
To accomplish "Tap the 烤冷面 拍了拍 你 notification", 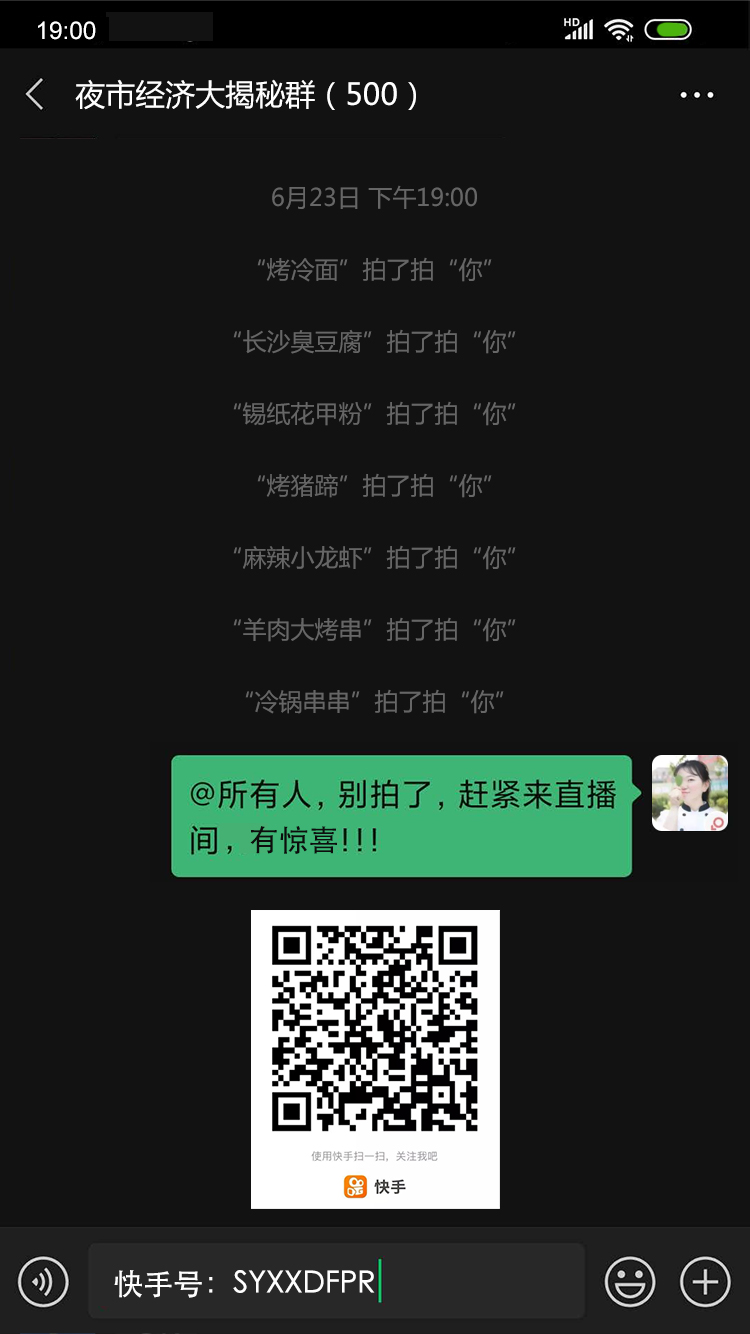I will click(375, 270).
